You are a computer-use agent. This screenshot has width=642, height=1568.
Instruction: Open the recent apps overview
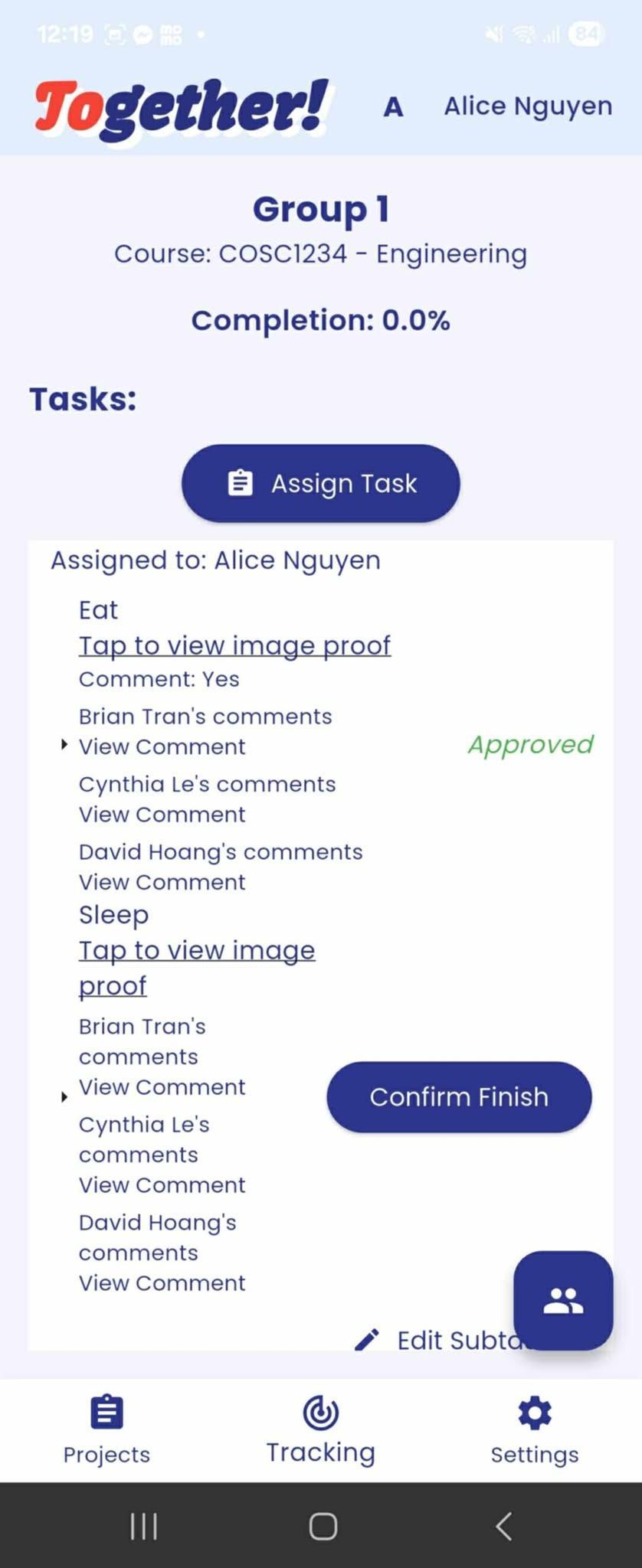click(143, 1526)
